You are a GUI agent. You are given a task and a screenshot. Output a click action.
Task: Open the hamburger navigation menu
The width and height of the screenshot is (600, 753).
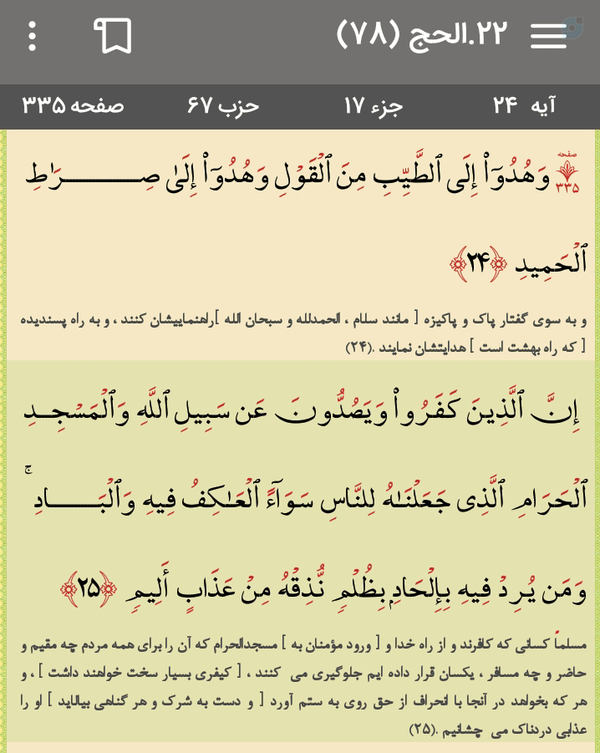tap(549, 36)
